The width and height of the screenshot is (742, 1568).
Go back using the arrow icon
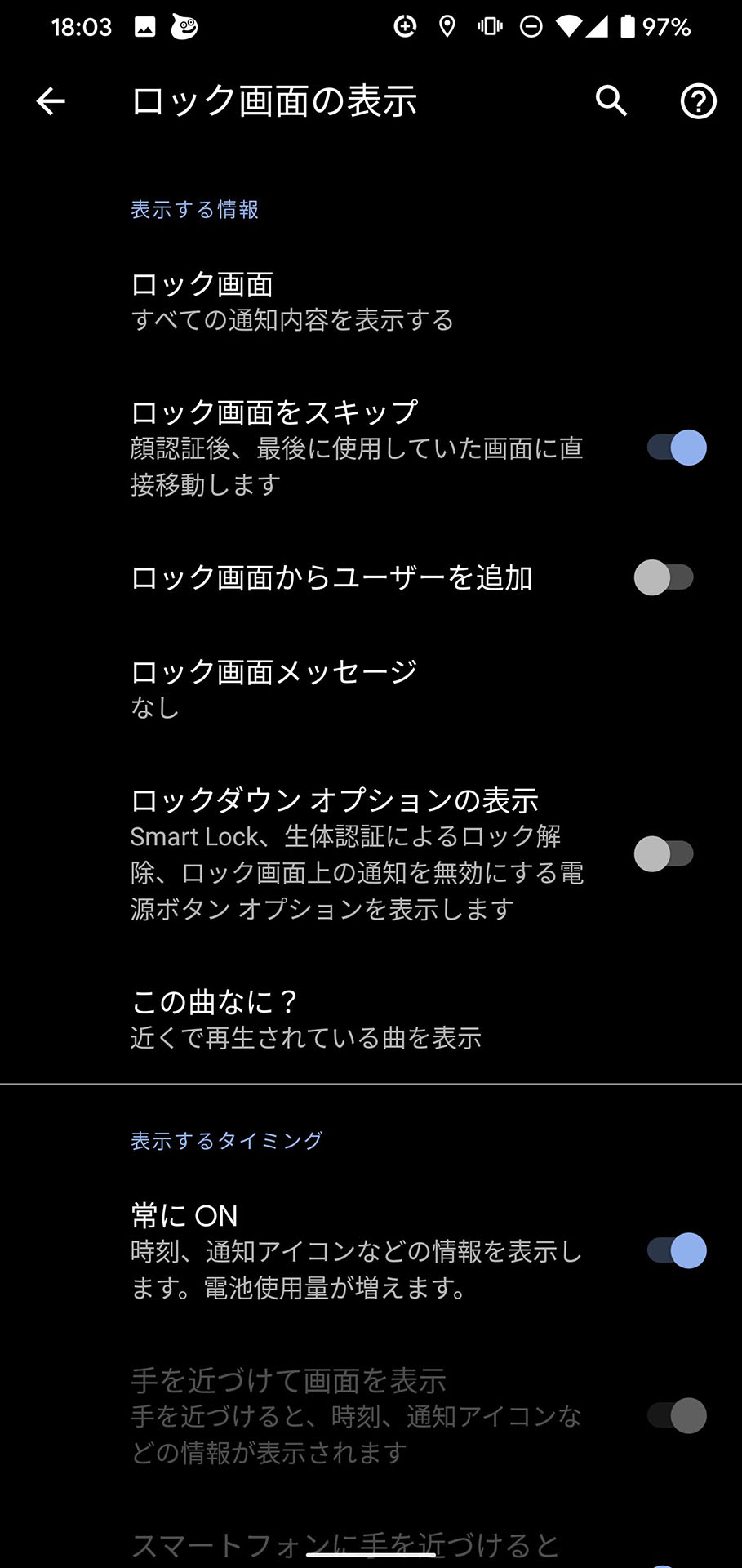(51, 101)
